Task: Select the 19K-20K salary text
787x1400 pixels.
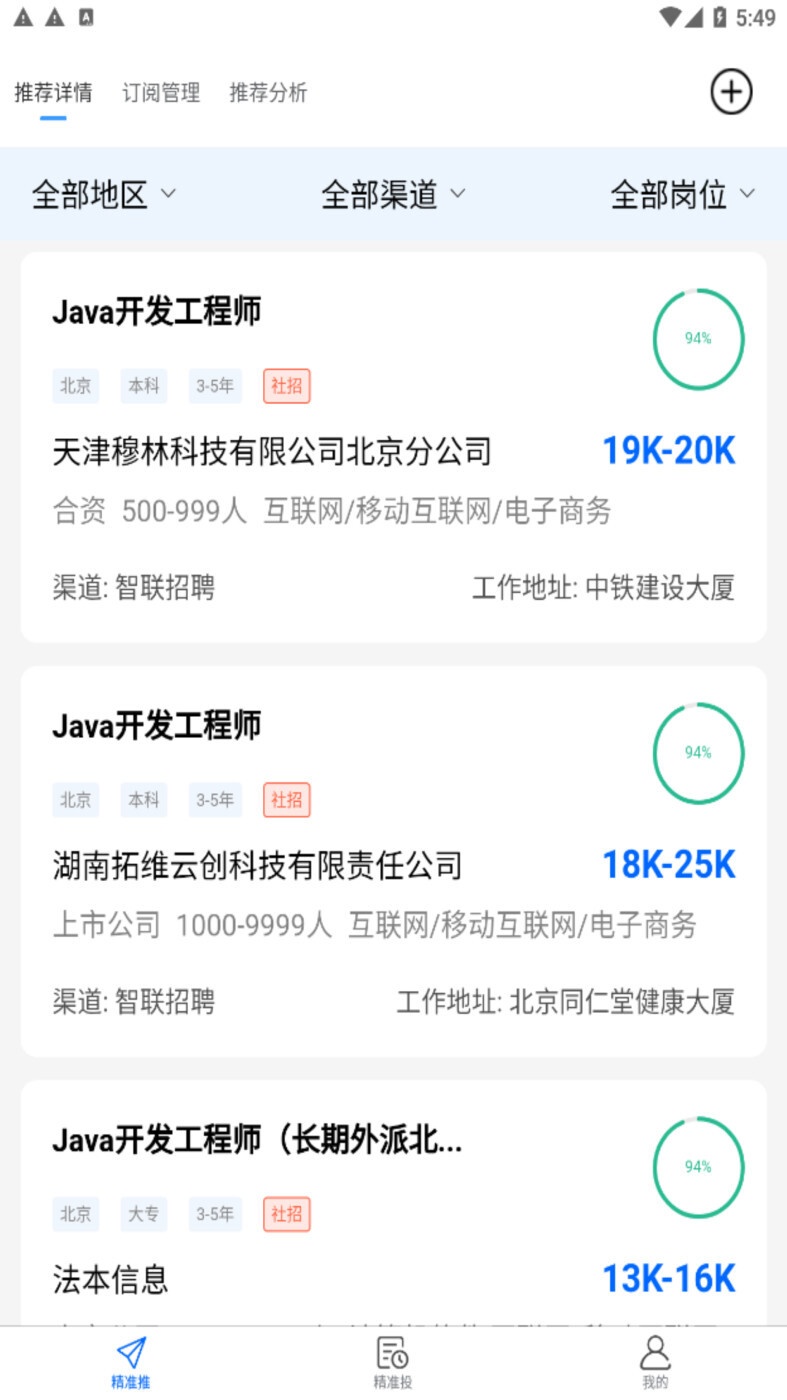Action: [668, 451]
